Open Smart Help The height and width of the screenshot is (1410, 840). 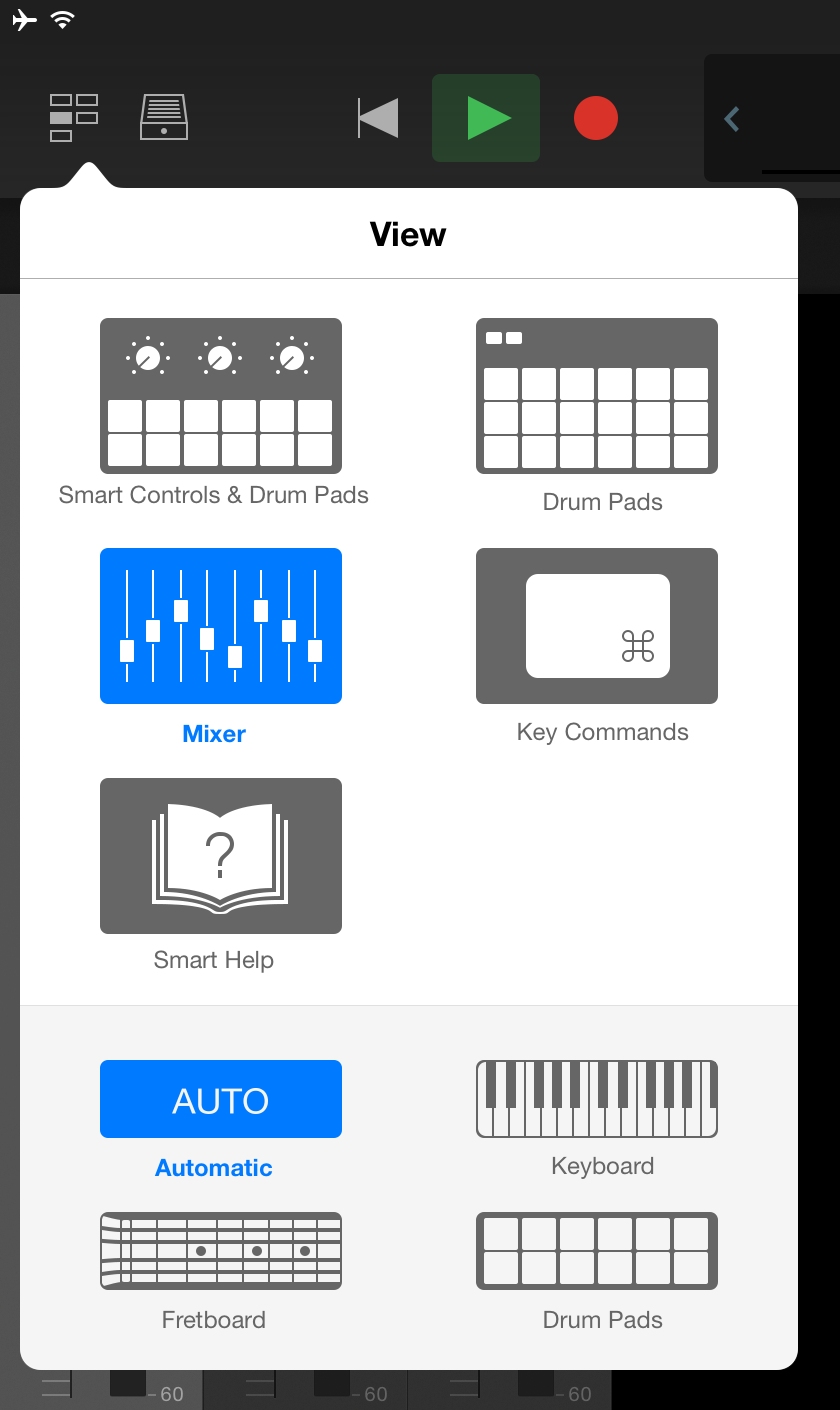(221, 856)
